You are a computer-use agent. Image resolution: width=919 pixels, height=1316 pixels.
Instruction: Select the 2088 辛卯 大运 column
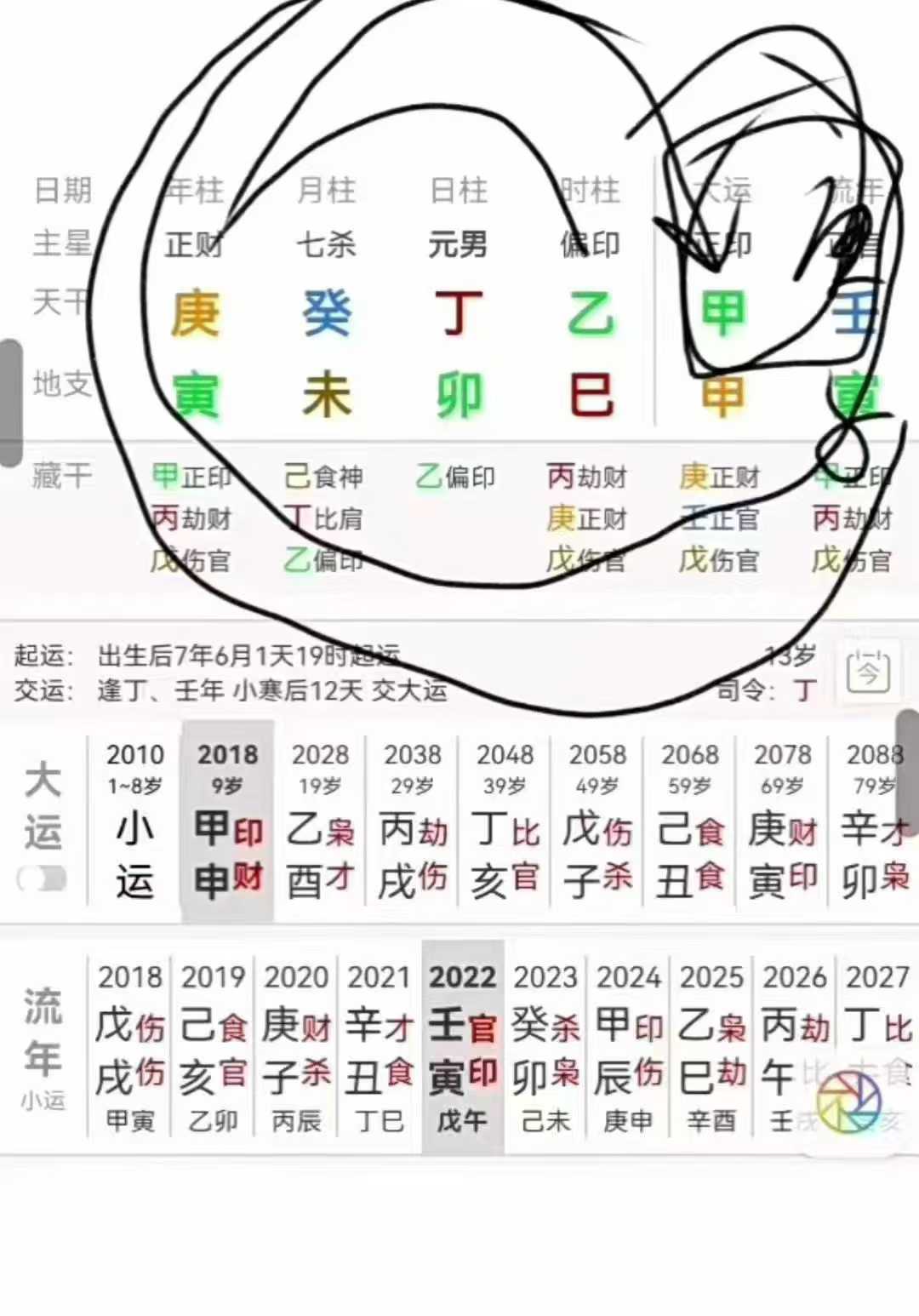pyautogui.click(x=875, y=821)
